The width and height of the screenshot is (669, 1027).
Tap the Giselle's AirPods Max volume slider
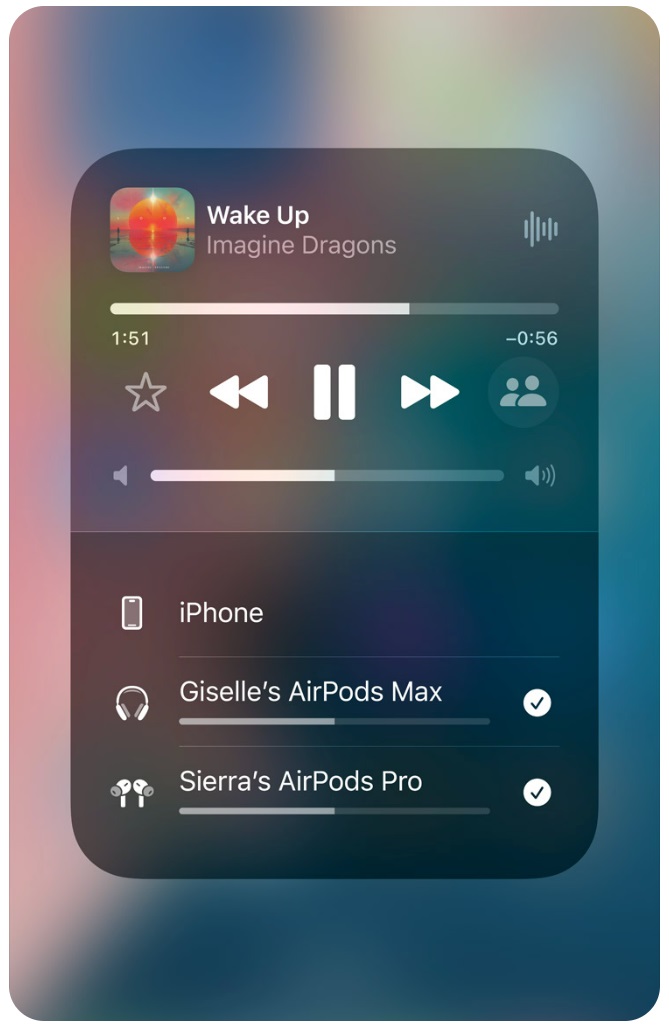point(334,721)
